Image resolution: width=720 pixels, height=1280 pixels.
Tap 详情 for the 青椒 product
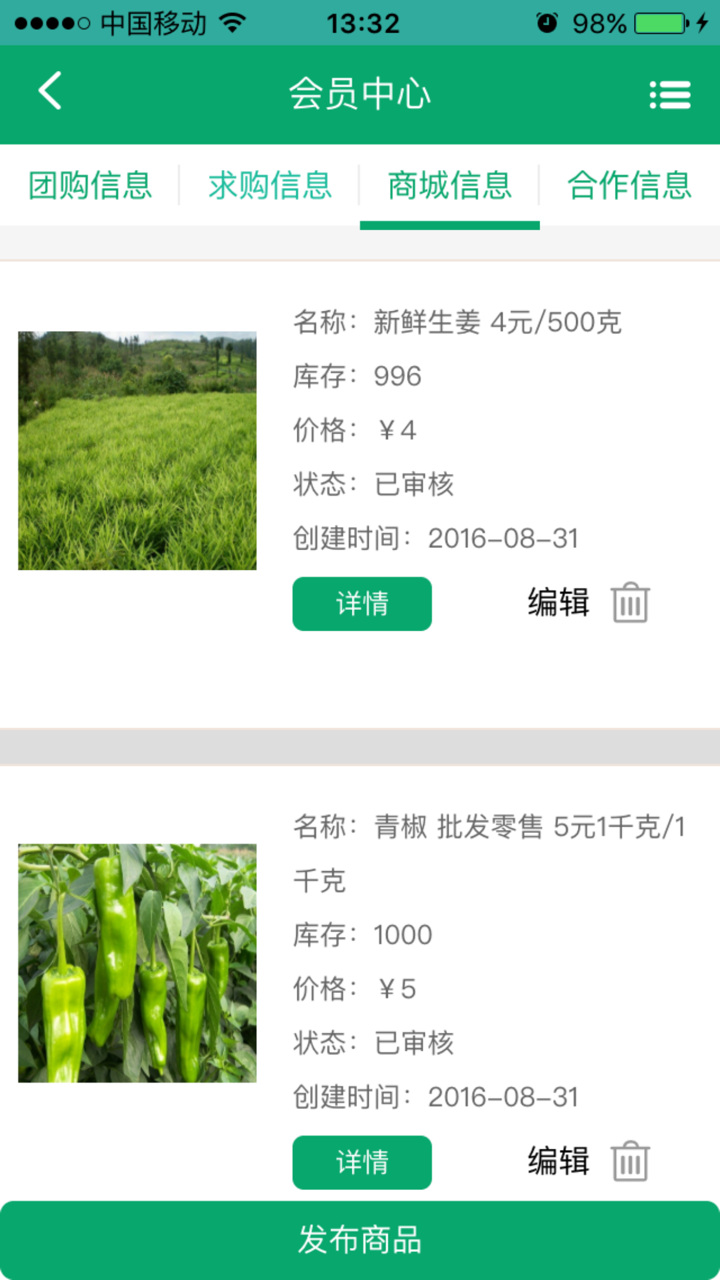362,1162
